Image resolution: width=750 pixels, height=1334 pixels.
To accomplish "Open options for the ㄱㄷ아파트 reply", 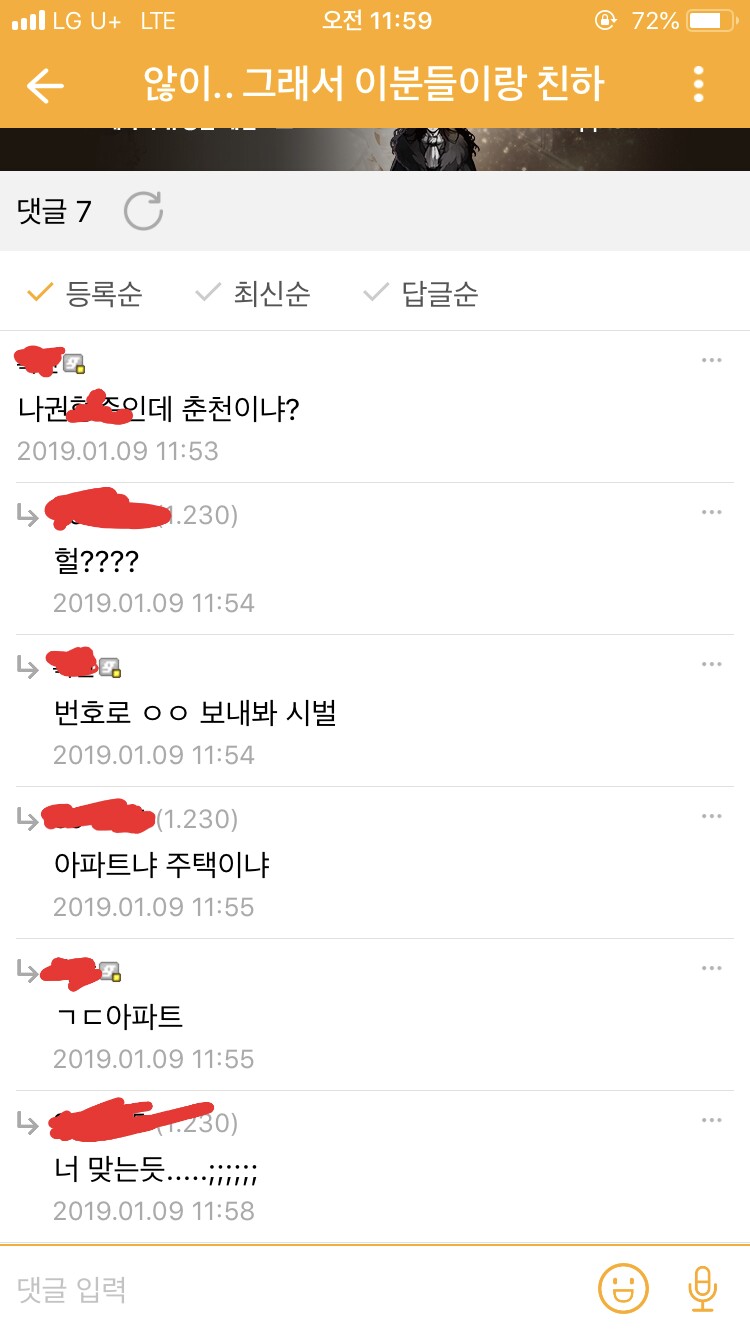I will [711, 969].
